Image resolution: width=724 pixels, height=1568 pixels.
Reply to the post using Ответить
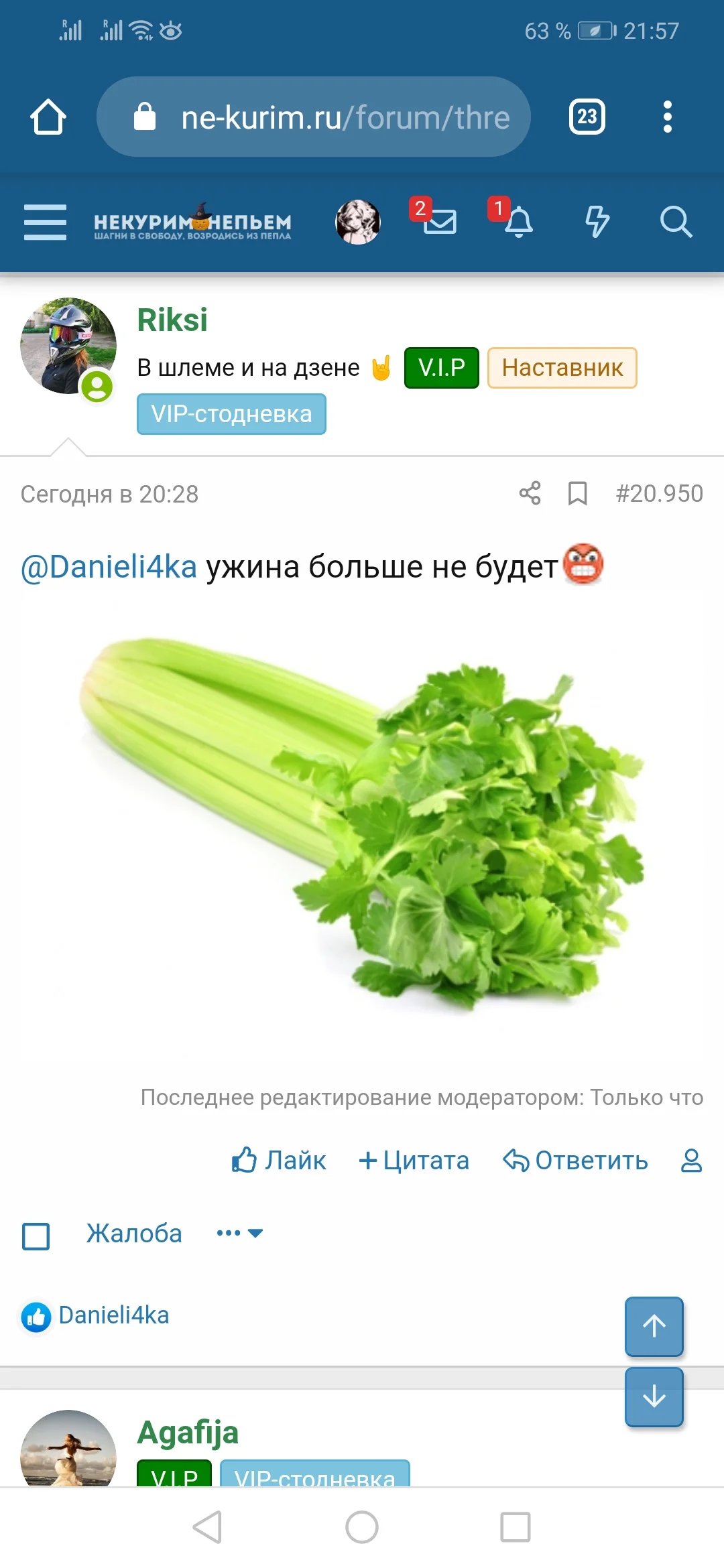pos(577,1161)
